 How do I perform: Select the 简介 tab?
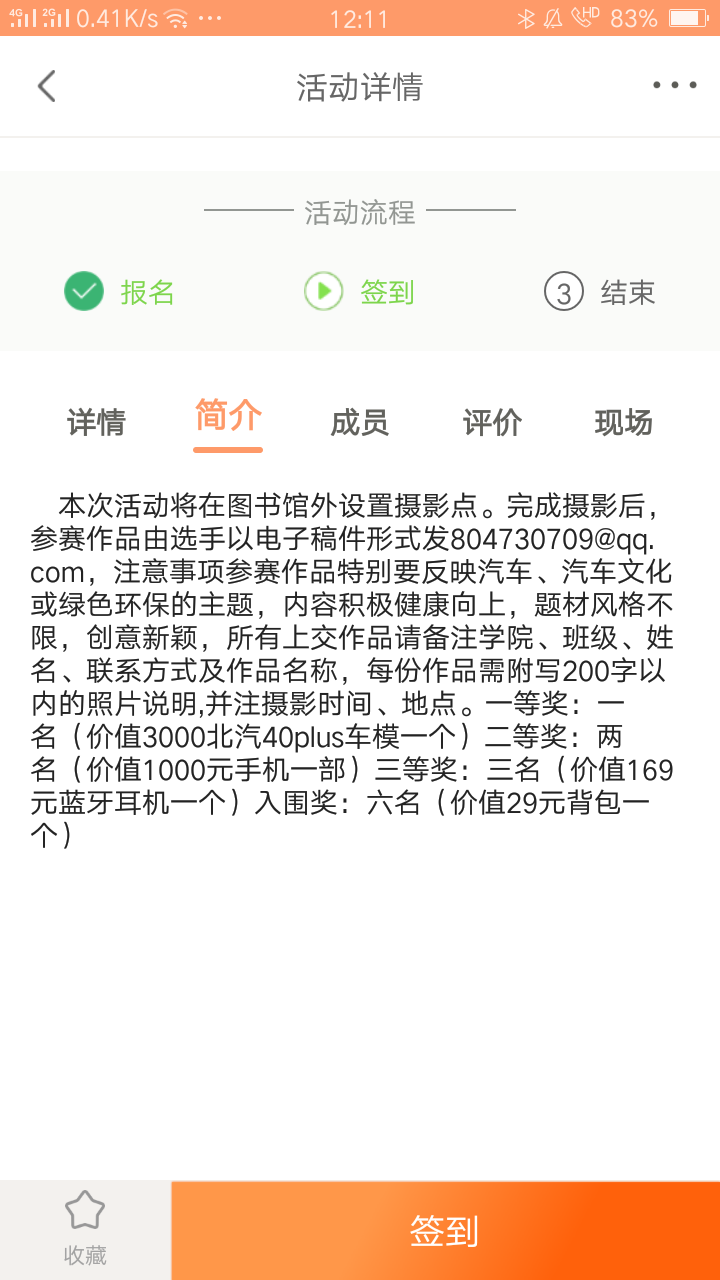(228, 416)
